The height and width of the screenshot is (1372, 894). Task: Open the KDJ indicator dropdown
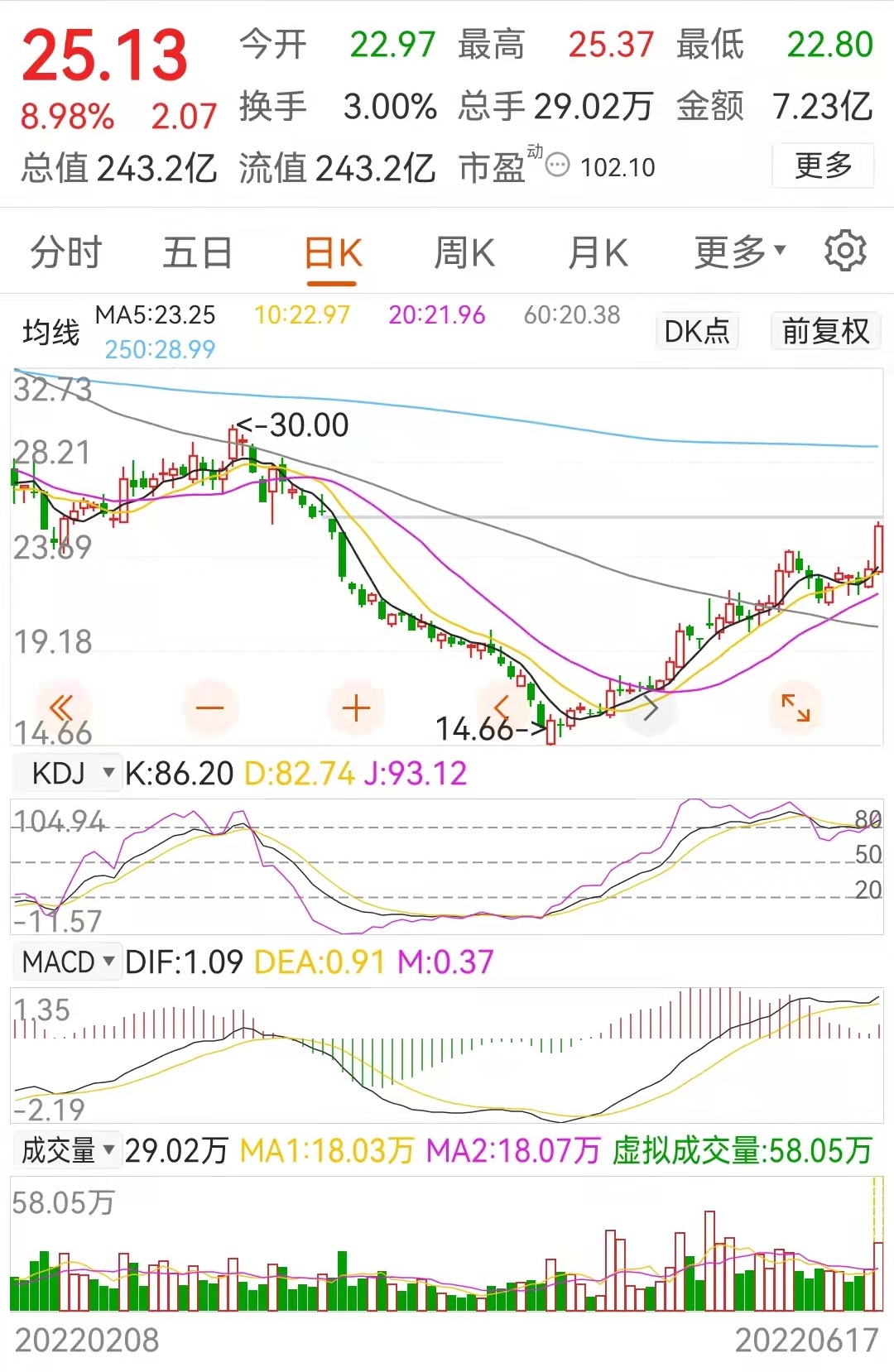click(x=66, y=772)
